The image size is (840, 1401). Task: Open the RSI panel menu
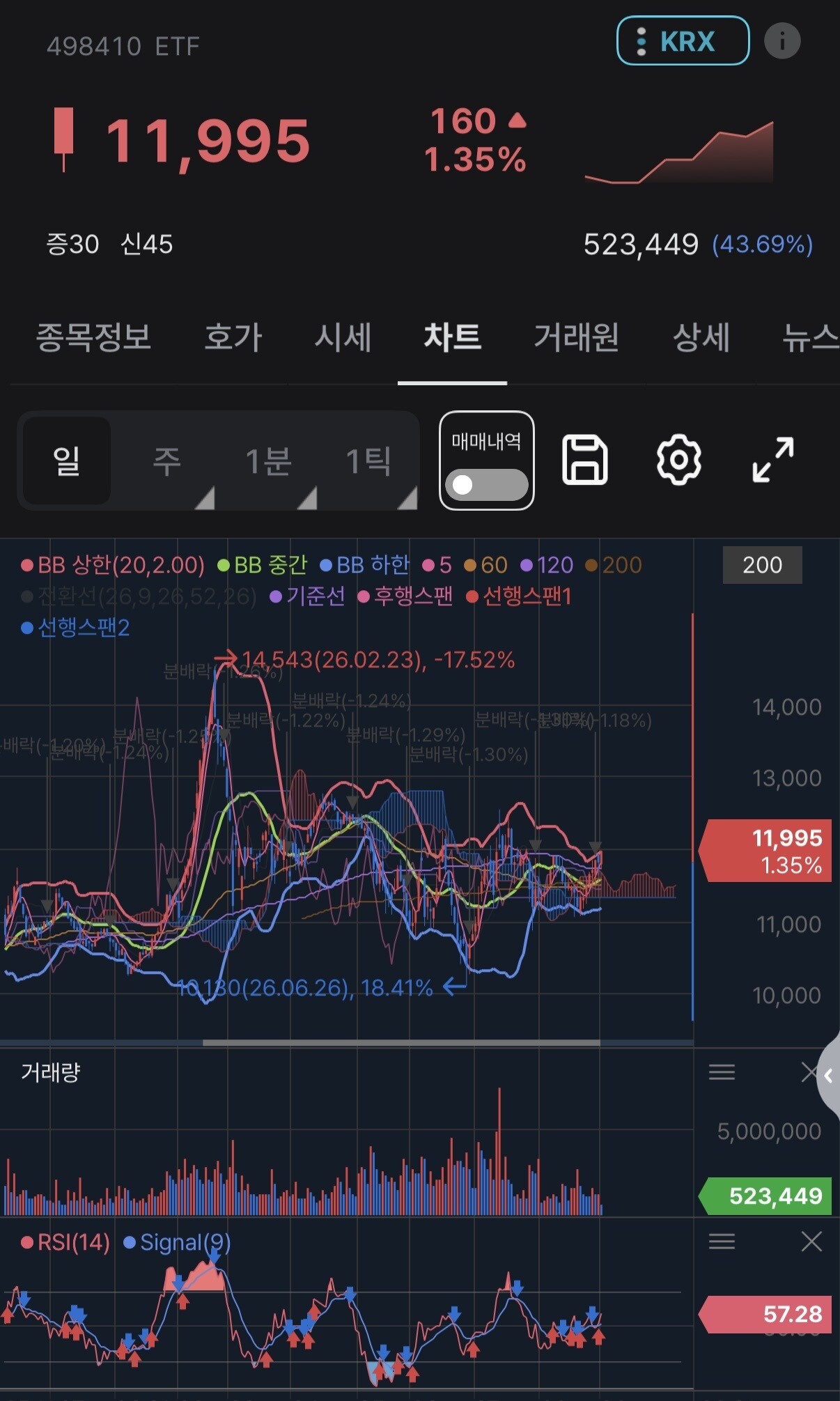(x=722, y=1241)
